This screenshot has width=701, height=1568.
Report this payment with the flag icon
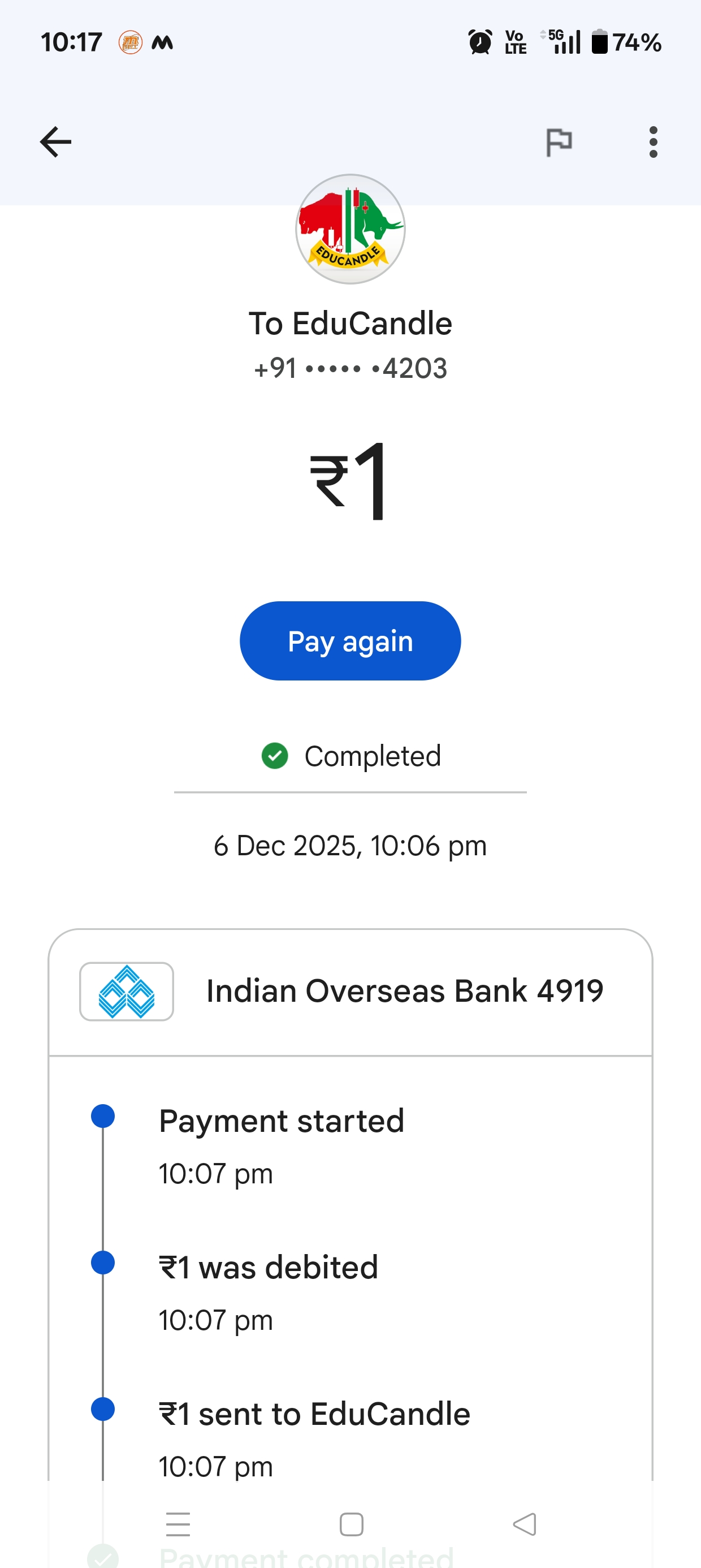click(559, 143)
